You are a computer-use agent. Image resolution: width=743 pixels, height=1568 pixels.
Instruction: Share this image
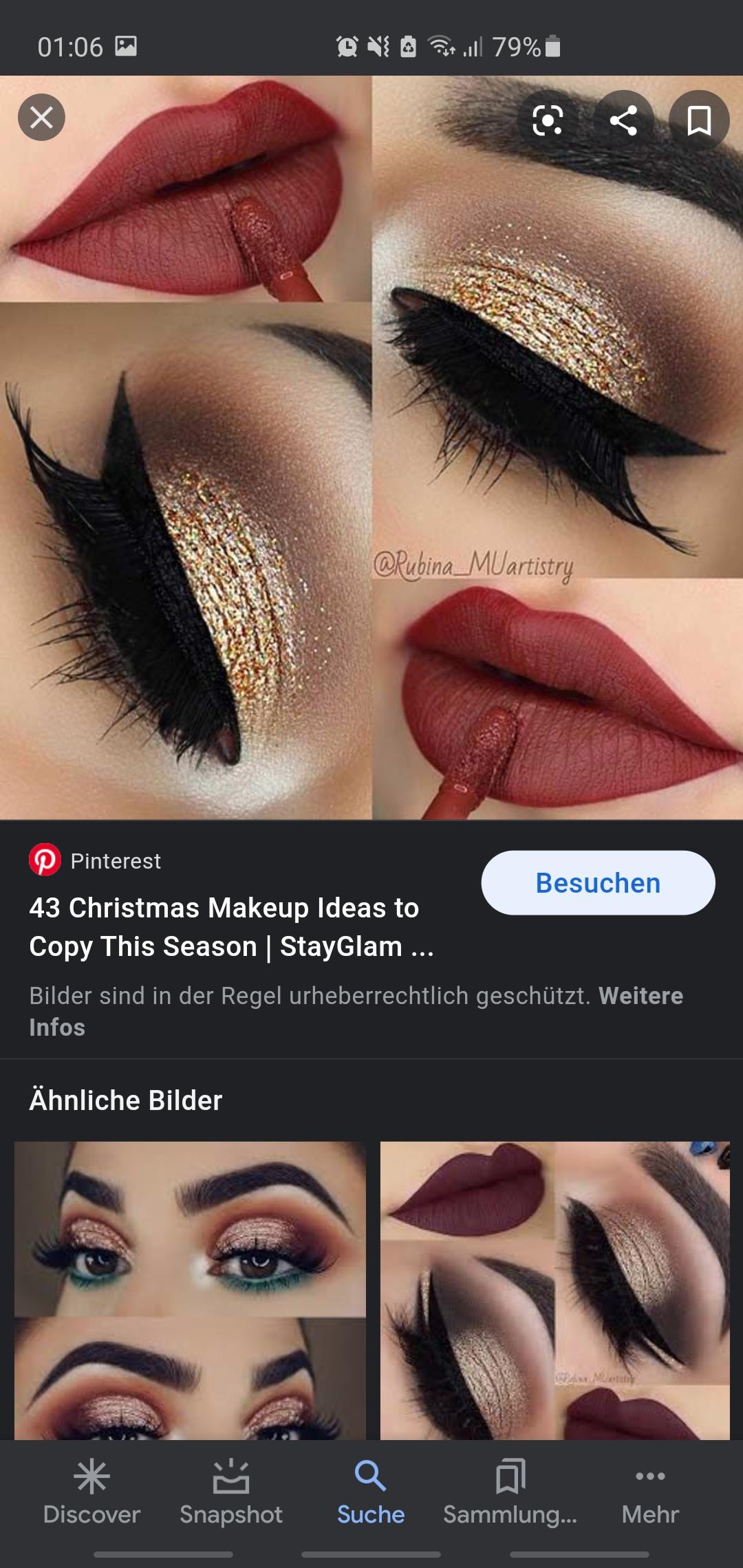[623, 121]
